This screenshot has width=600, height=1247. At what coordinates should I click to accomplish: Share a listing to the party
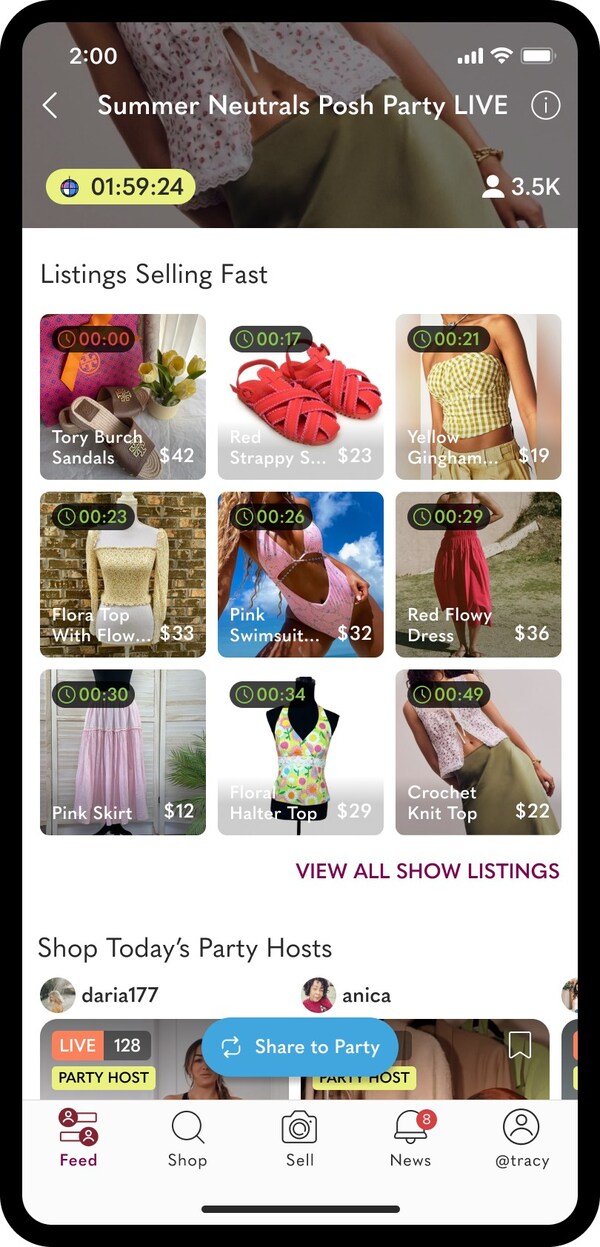[300, 1047]
